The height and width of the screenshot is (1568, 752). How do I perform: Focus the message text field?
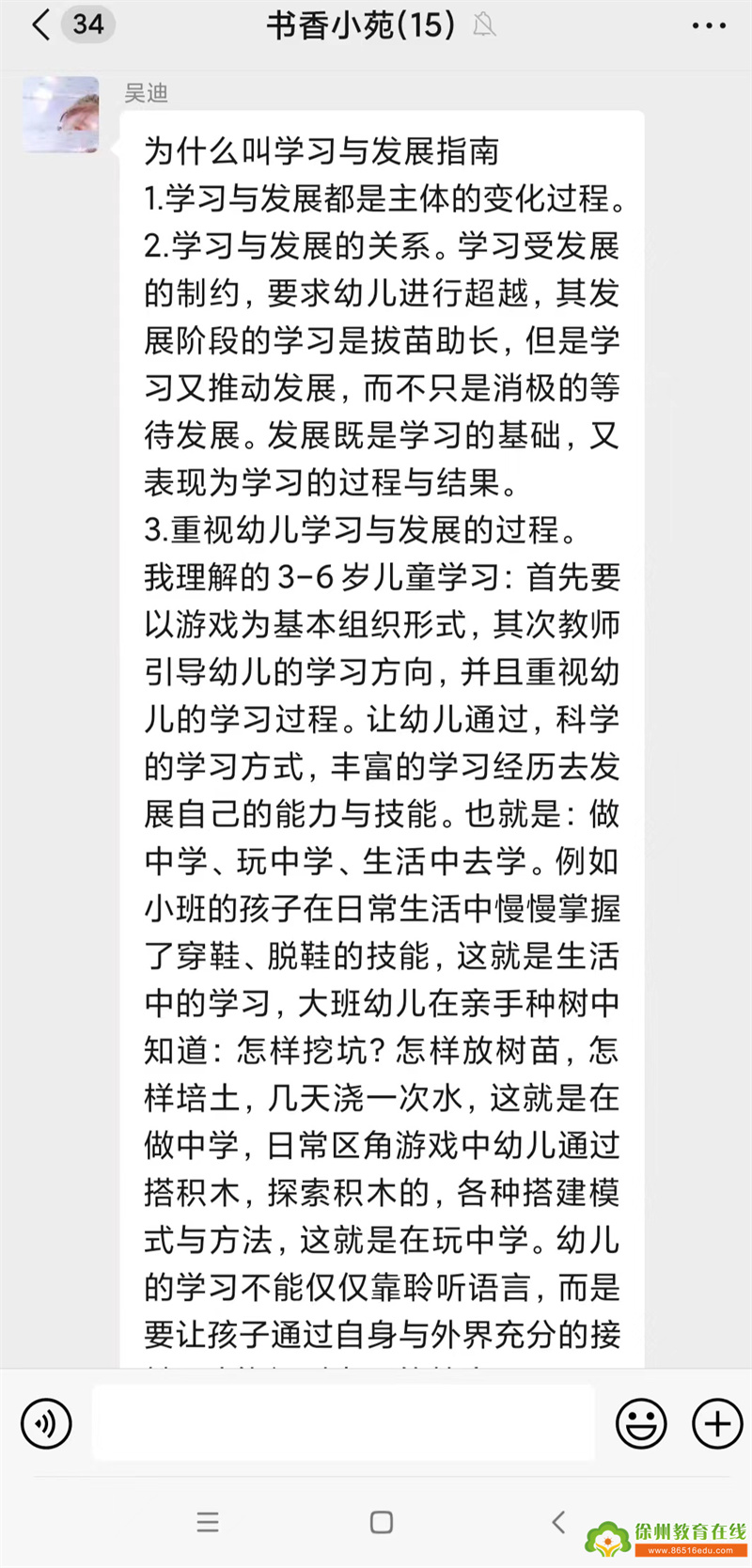343,1423
